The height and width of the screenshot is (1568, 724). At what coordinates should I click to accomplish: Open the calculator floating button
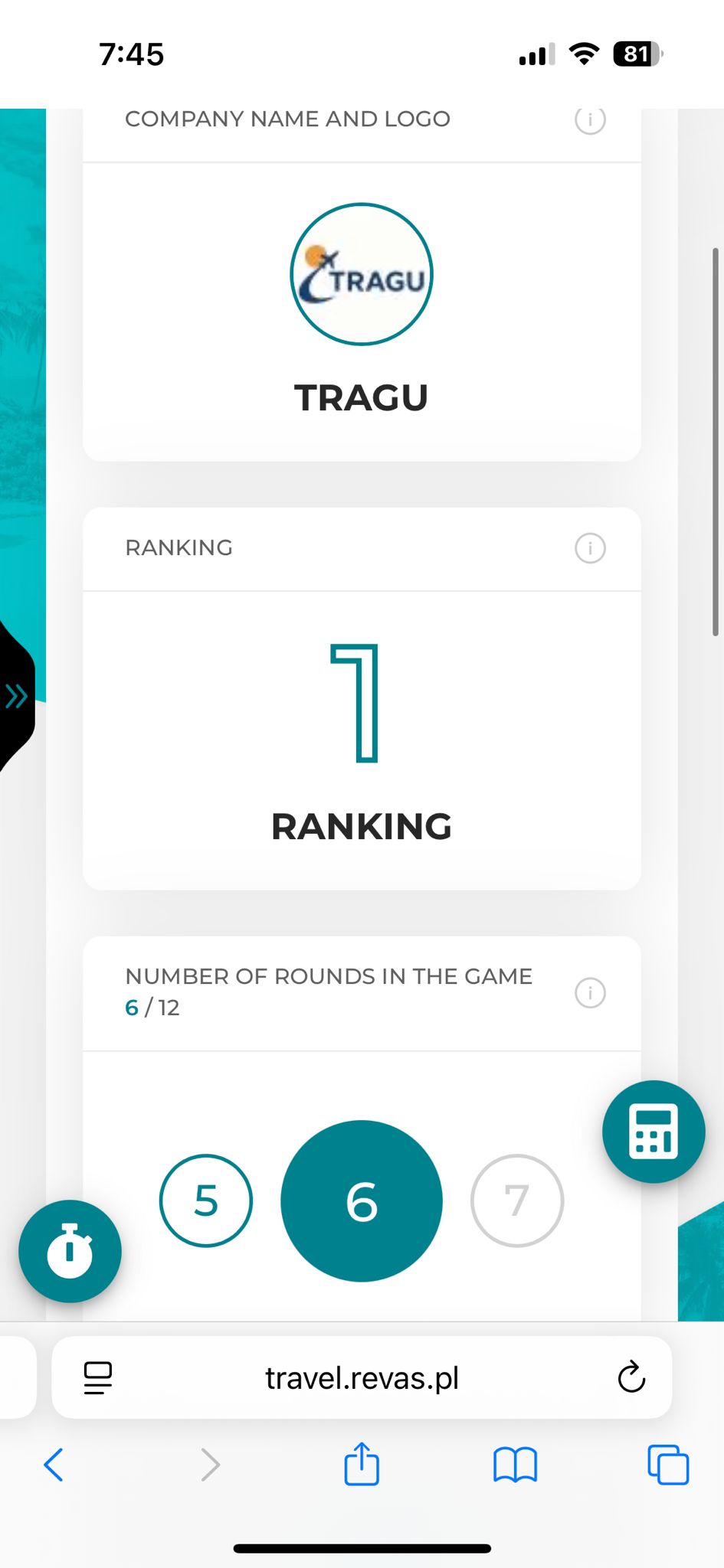654,1132
